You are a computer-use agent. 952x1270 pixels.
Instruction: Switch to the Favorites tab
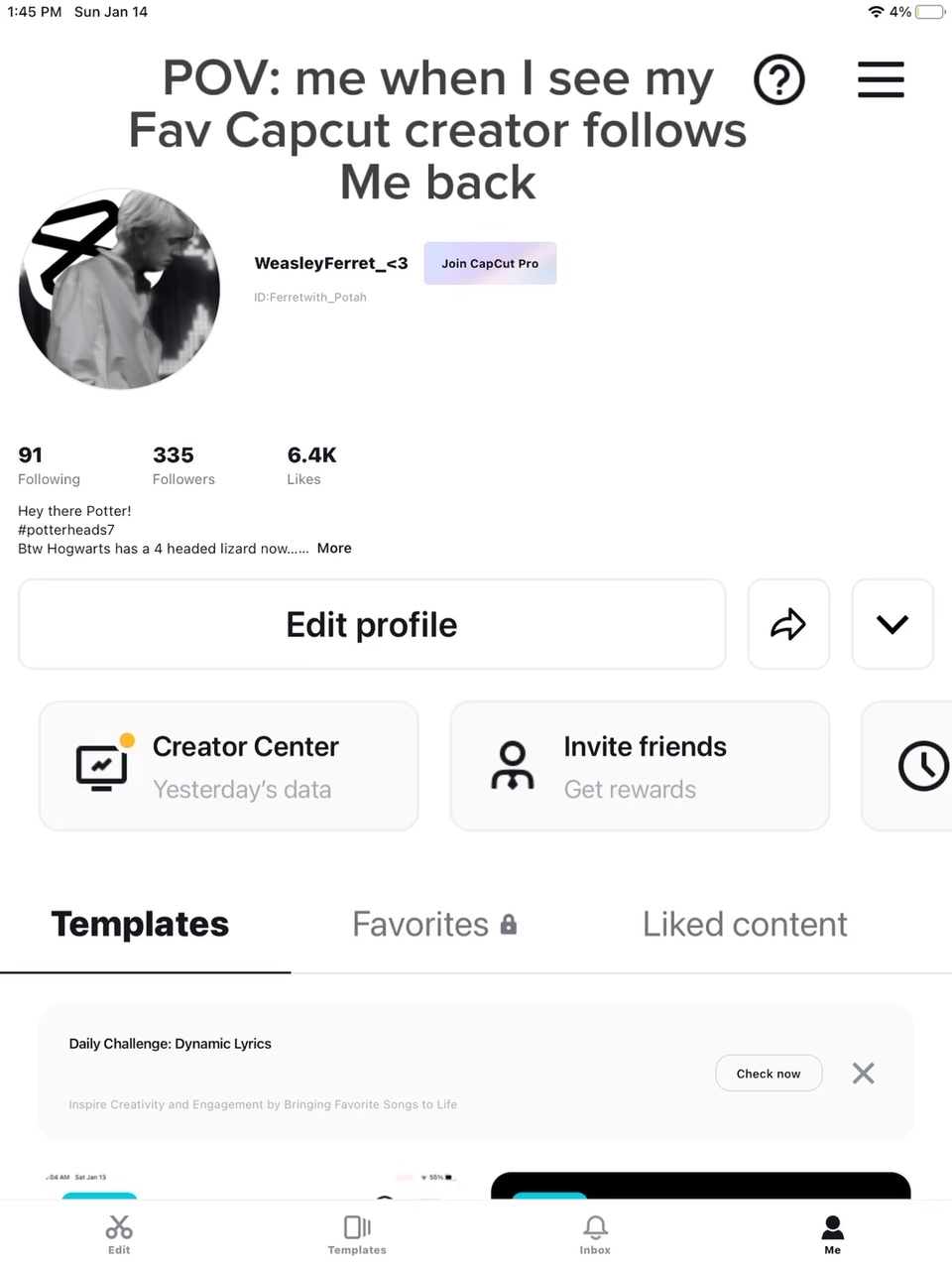[x=434, y=924]
